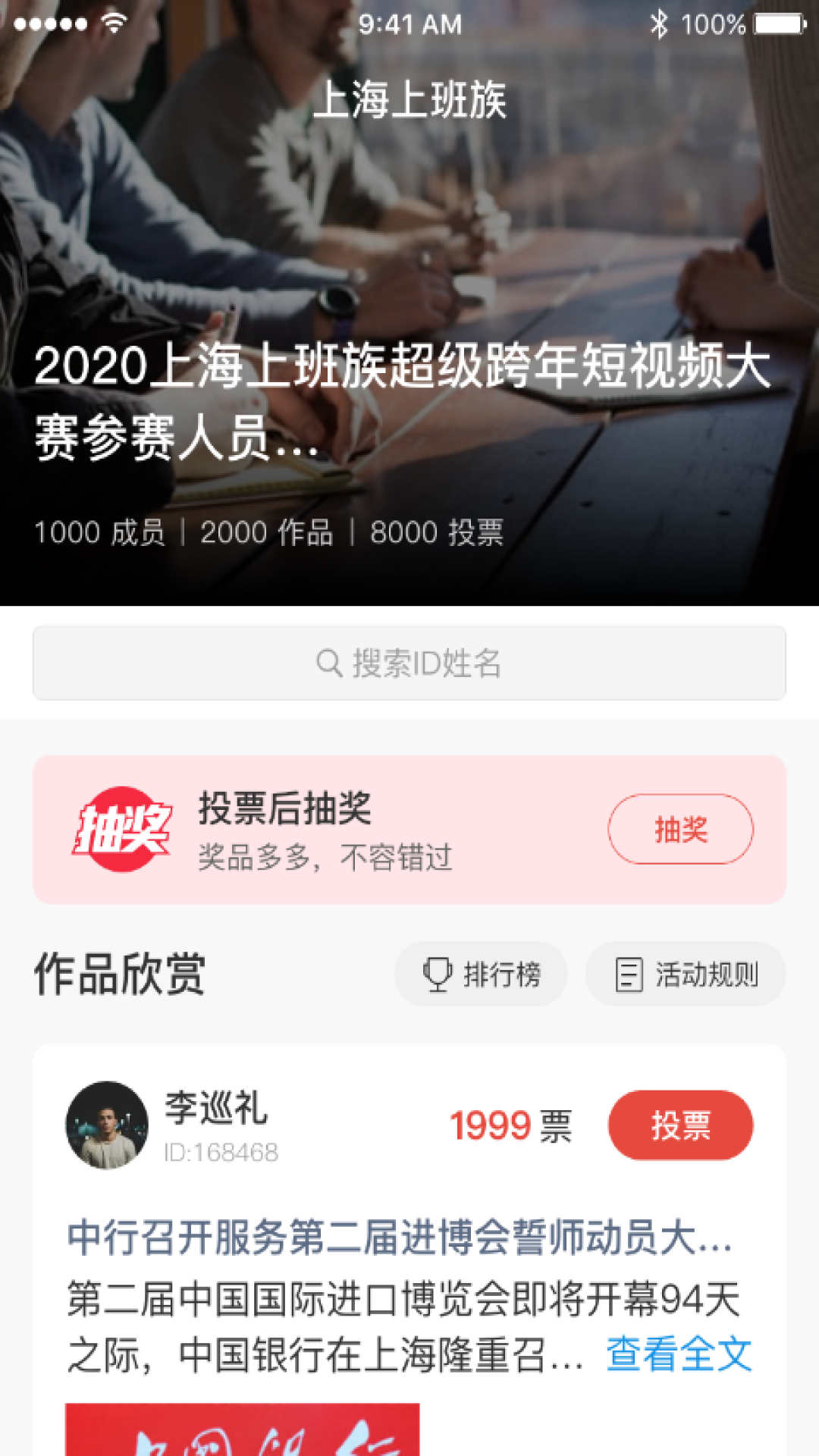Tap the Bluetooth icon in the status bar
This screenshot has width=819, height=1456.
point(659,24)
